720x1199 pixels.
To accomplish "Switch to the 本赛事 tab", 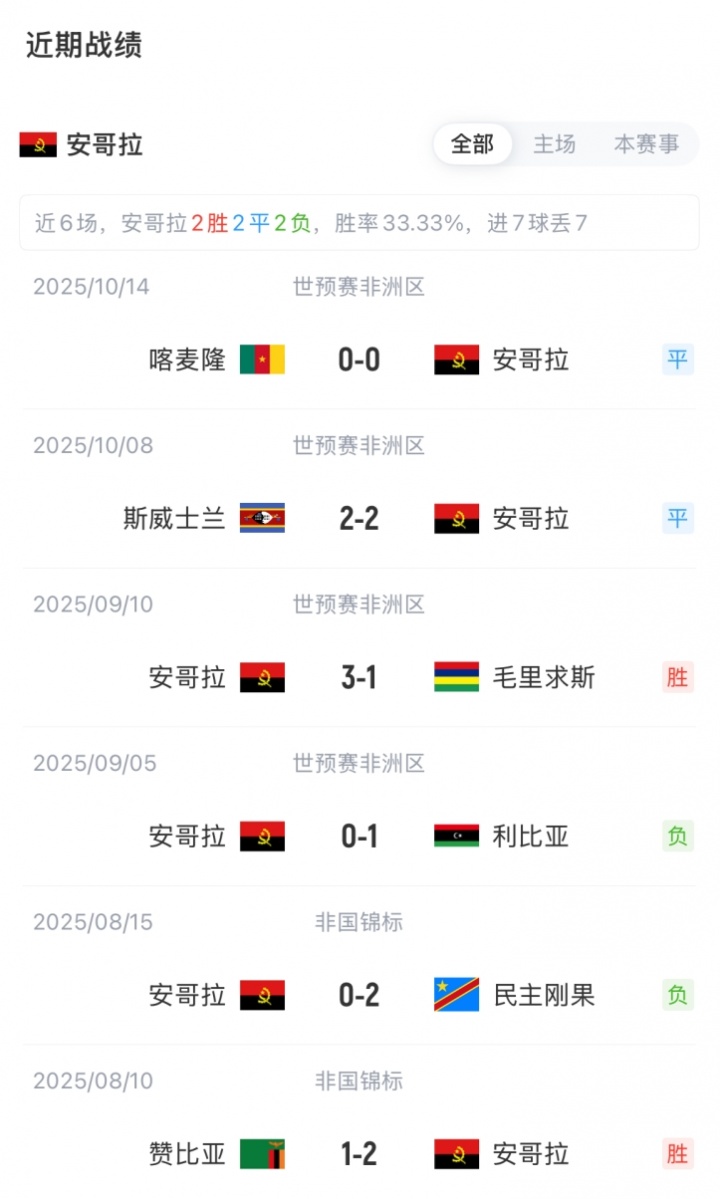I will coord(646,144).
